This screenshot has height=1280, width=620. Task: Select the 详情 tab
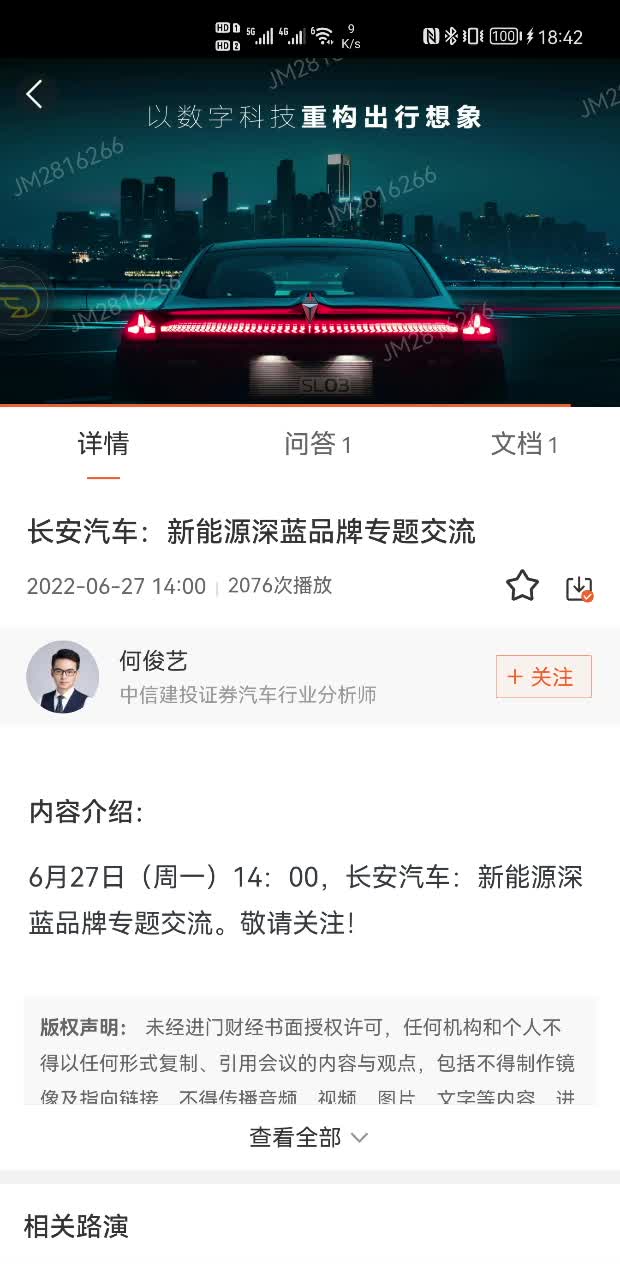click(x=103, y=444)
